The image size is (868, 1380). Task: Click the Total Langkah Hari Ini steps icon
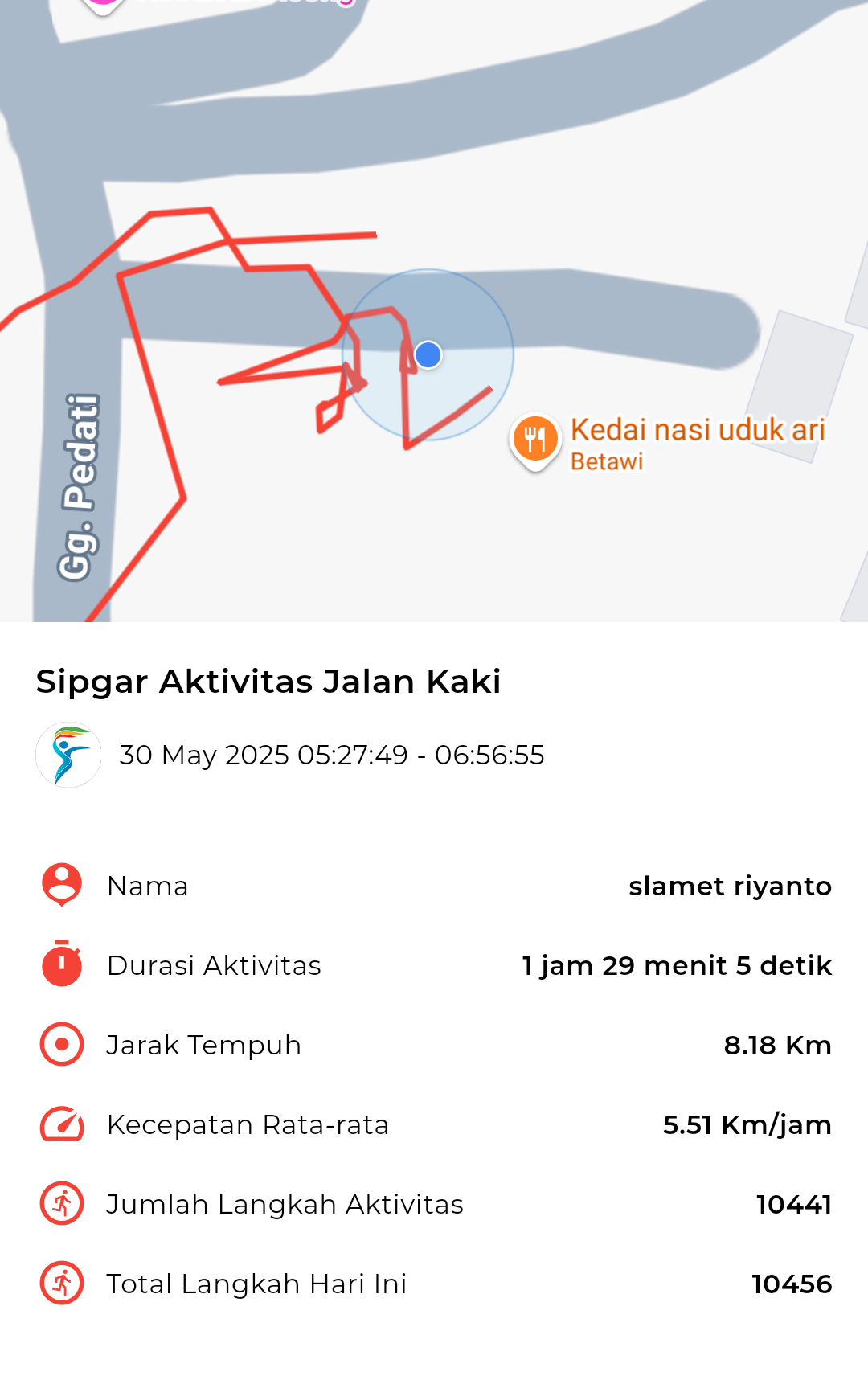60,1284
